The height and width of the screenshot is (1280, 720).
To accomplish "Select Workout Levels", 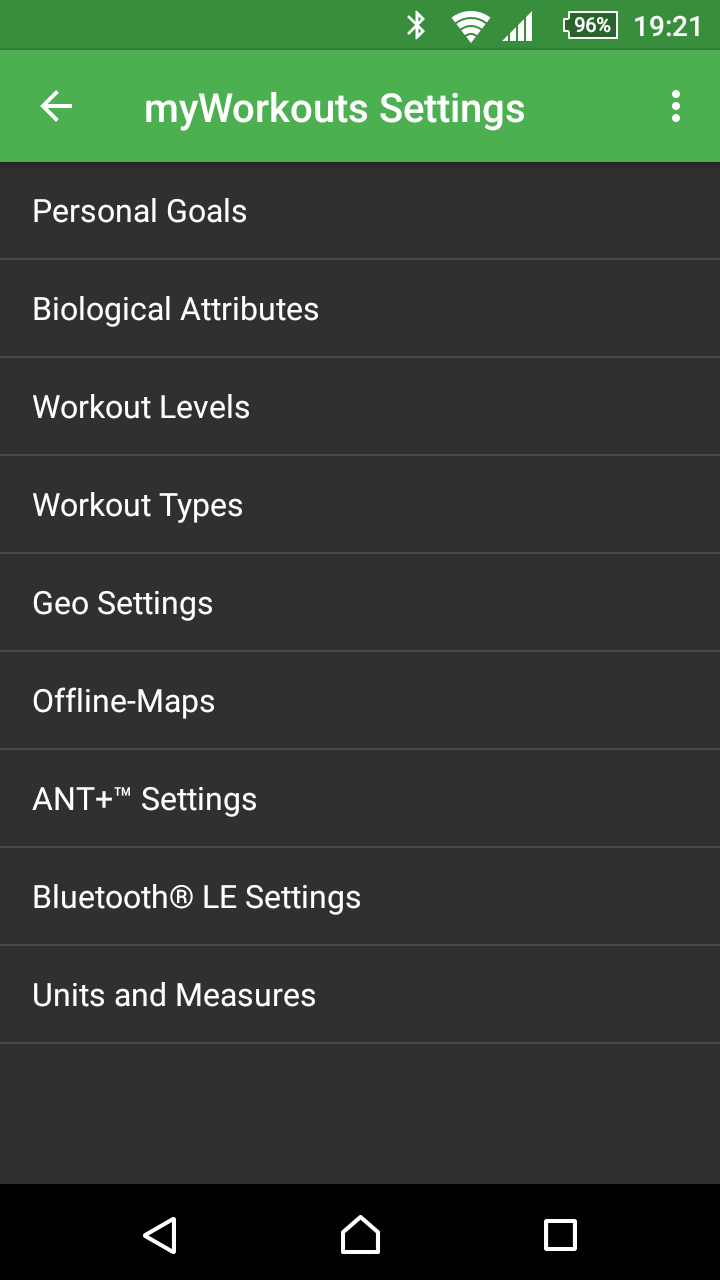I will 360,407.
